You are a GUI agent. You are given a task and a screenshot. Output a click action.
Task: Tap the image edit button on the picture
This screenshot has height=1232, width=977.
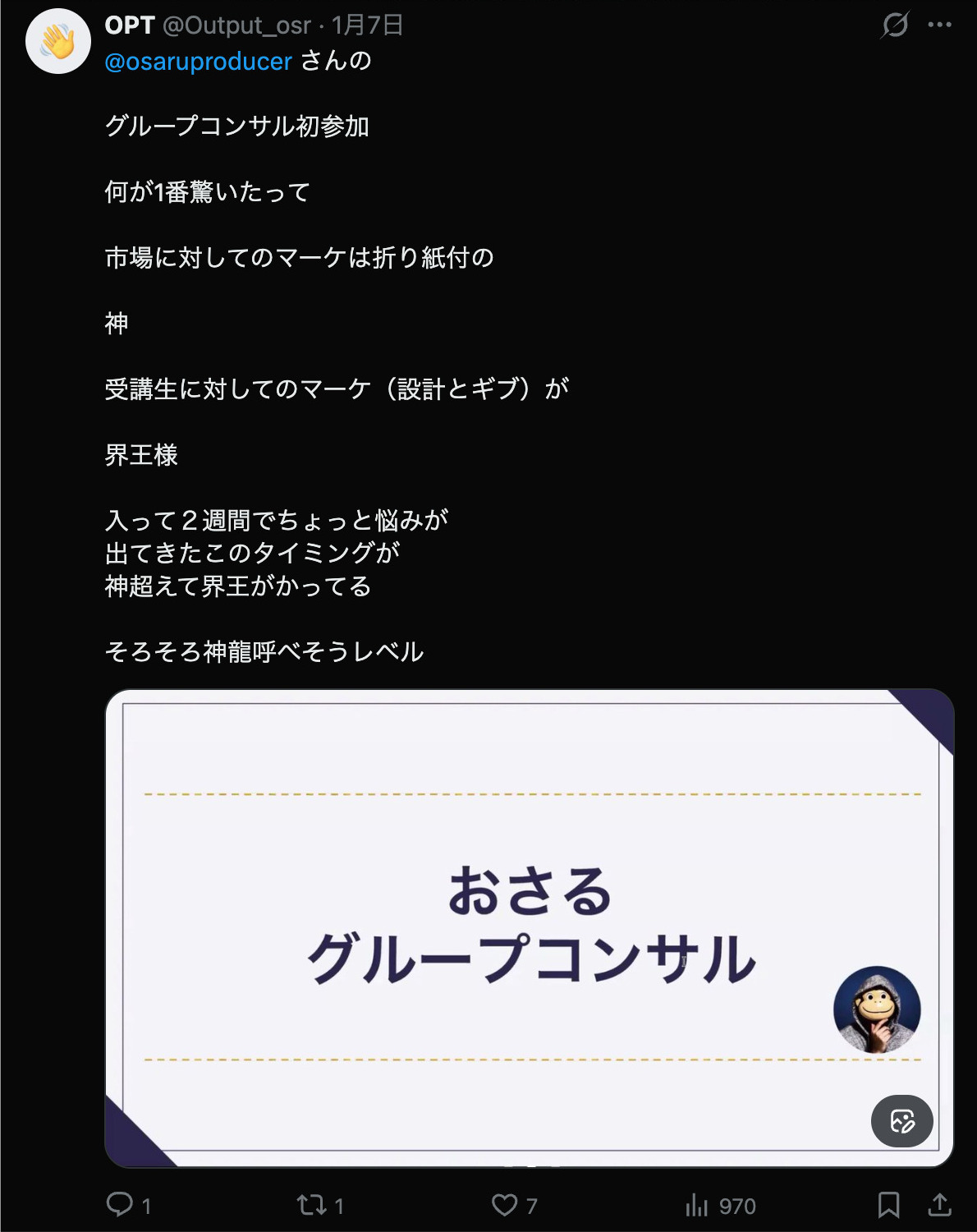(x=901, y=1121)
